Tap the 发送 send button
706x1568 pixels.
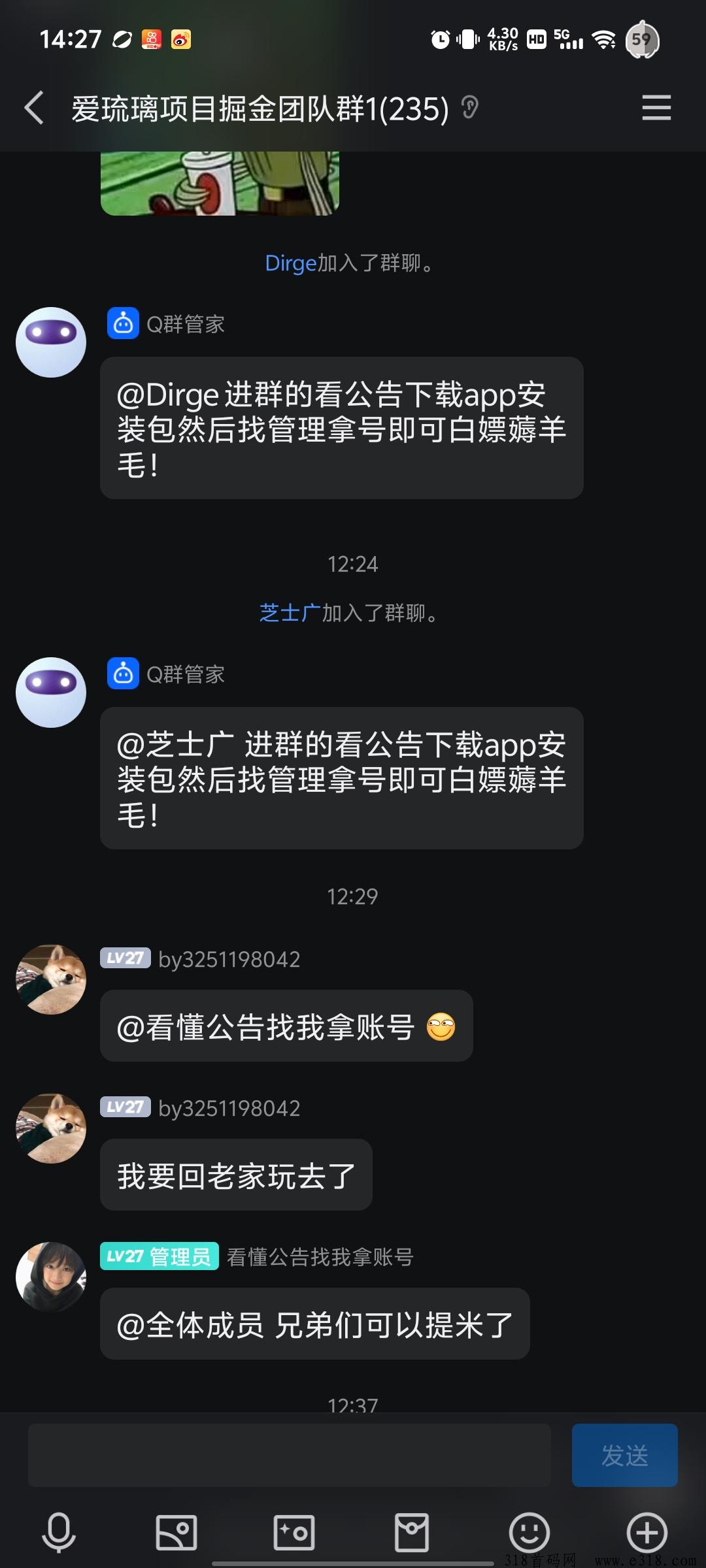[x=624, y=1456]
